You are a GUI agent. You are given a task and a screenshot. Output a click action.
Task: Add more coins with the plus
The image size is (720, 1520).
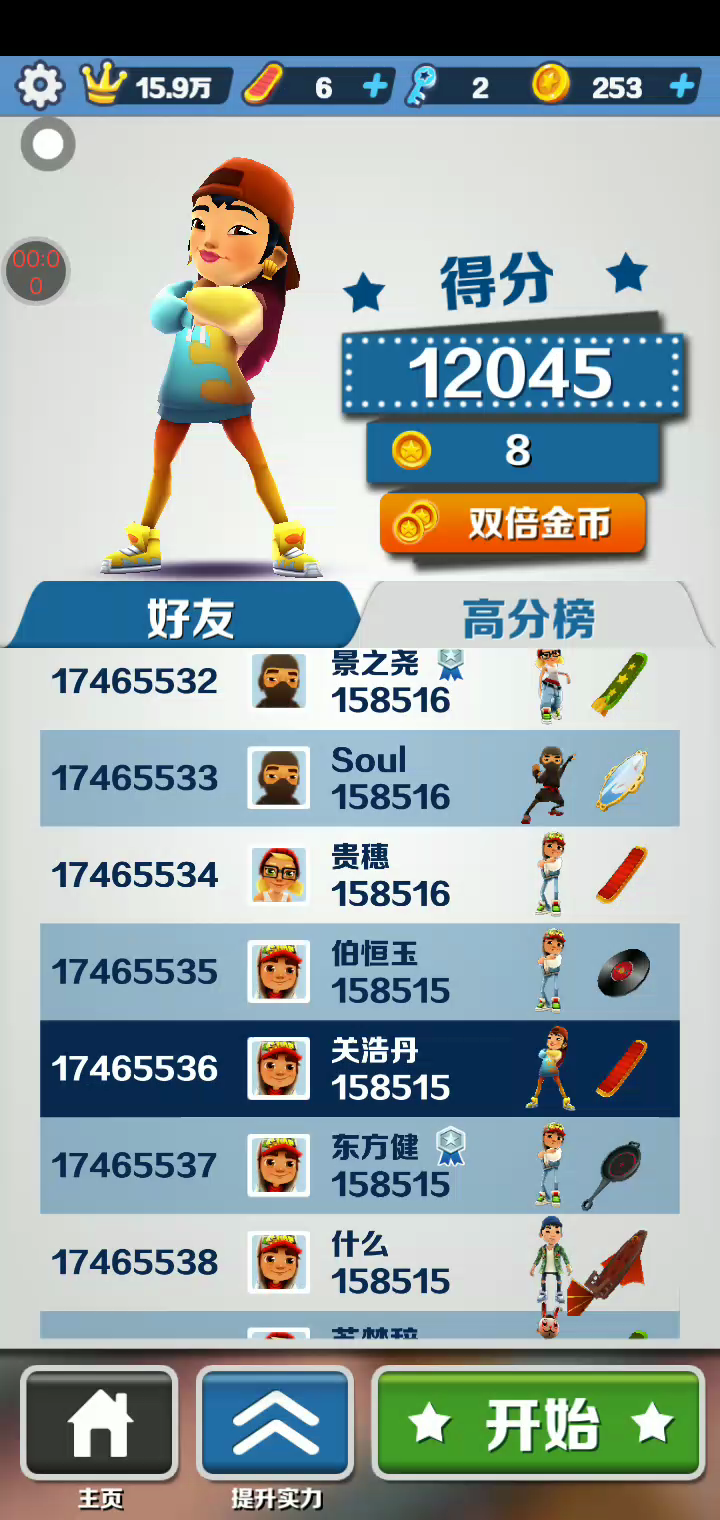(682, 87)
